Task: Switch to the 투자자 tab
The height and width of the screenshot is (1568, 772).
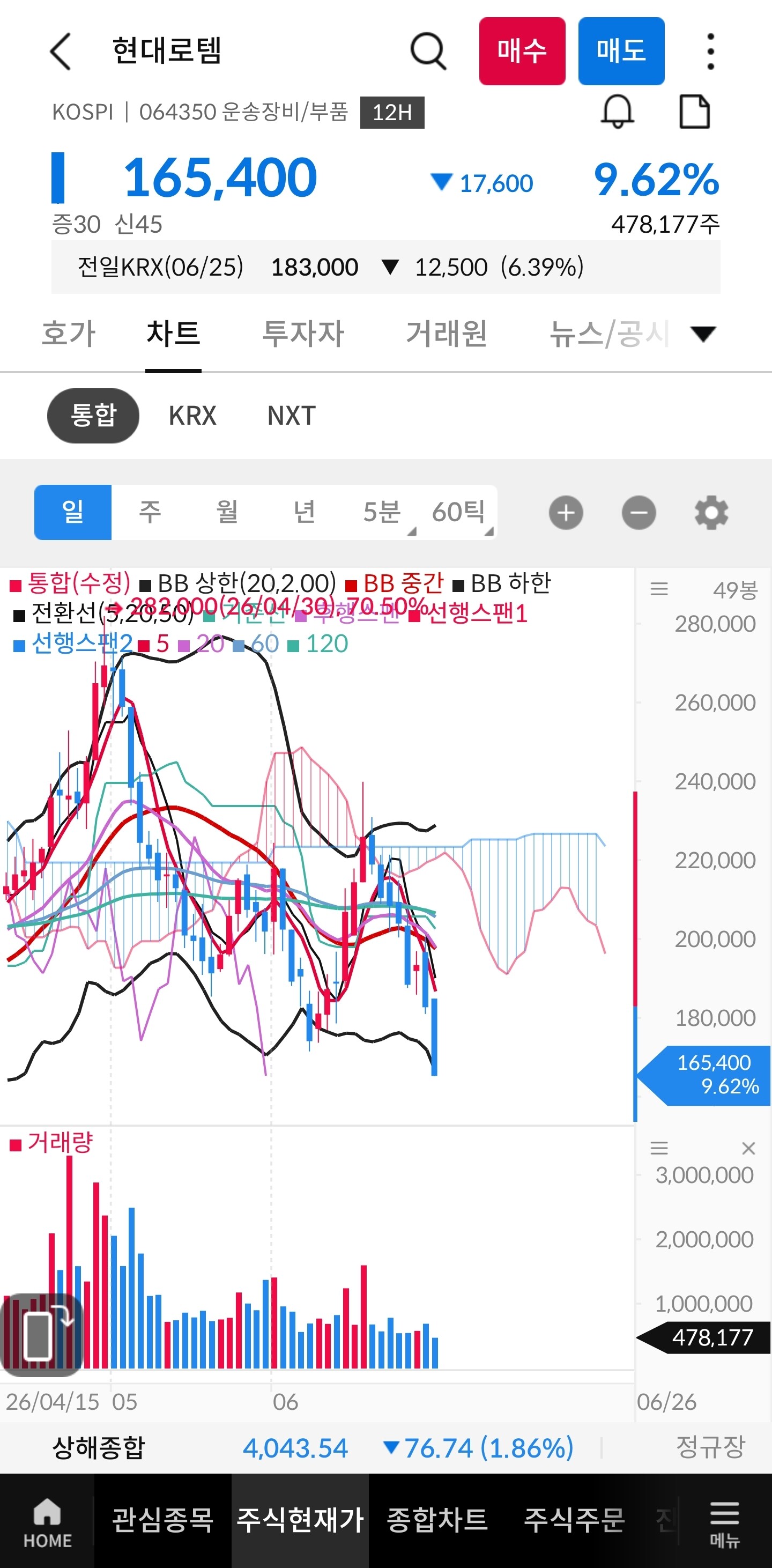Action: click(x=303, y=334)
